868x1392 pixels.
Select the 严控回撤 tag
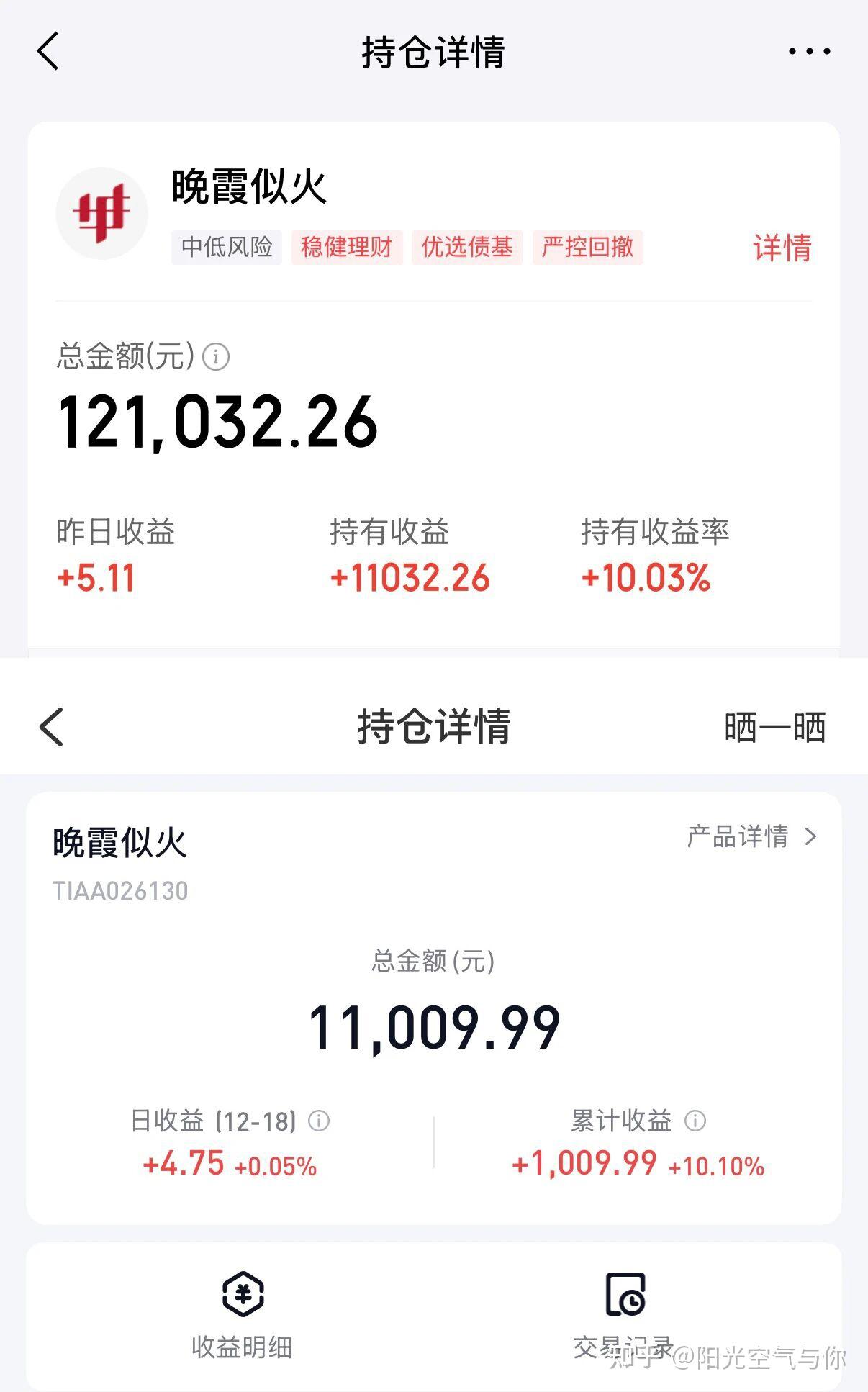[587, 248]
